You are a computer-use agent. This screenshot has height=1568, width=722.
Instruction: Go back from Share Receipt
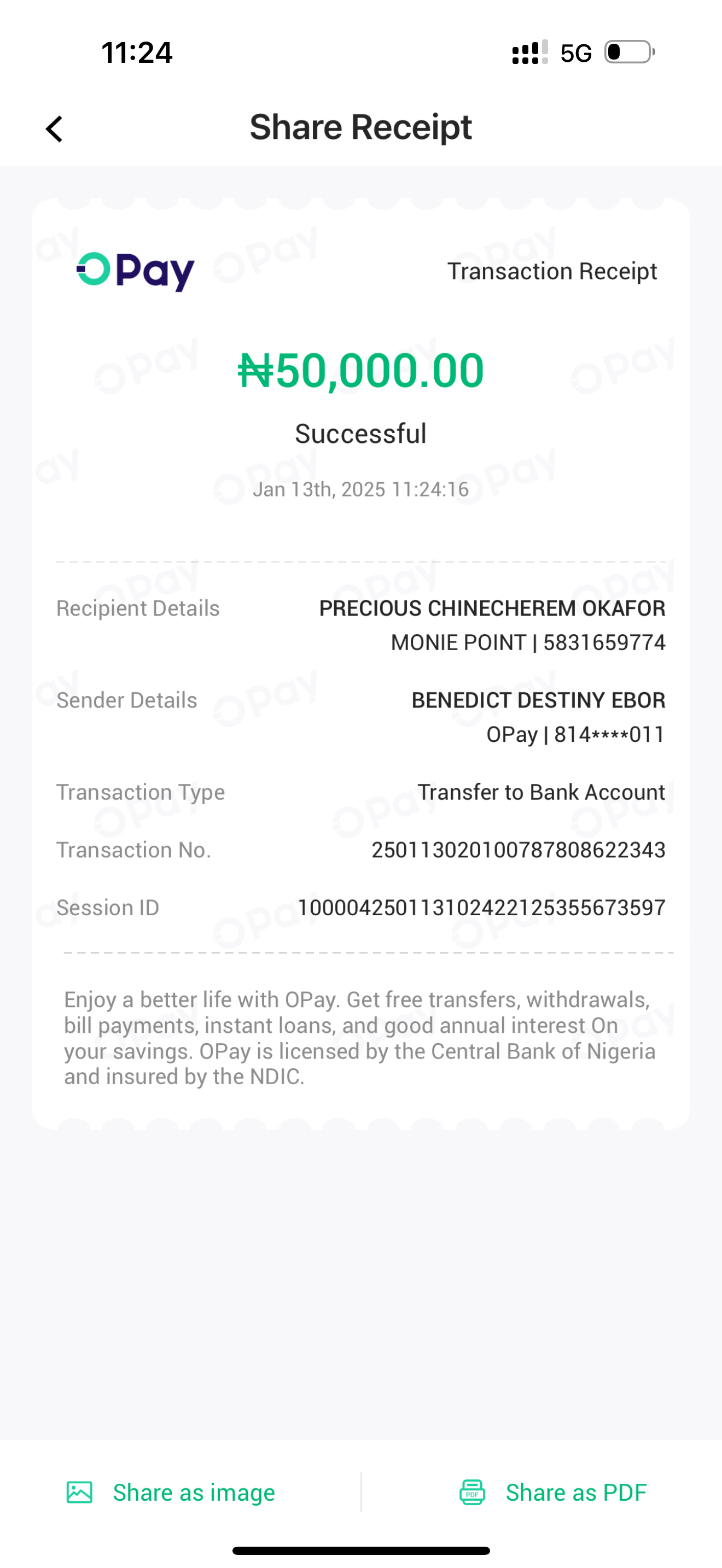click(54, 129)
